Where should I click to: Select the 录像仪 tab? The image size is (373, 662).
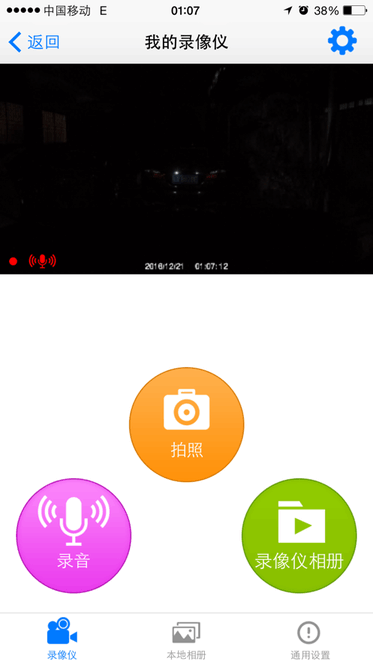[x=62, y=639]
